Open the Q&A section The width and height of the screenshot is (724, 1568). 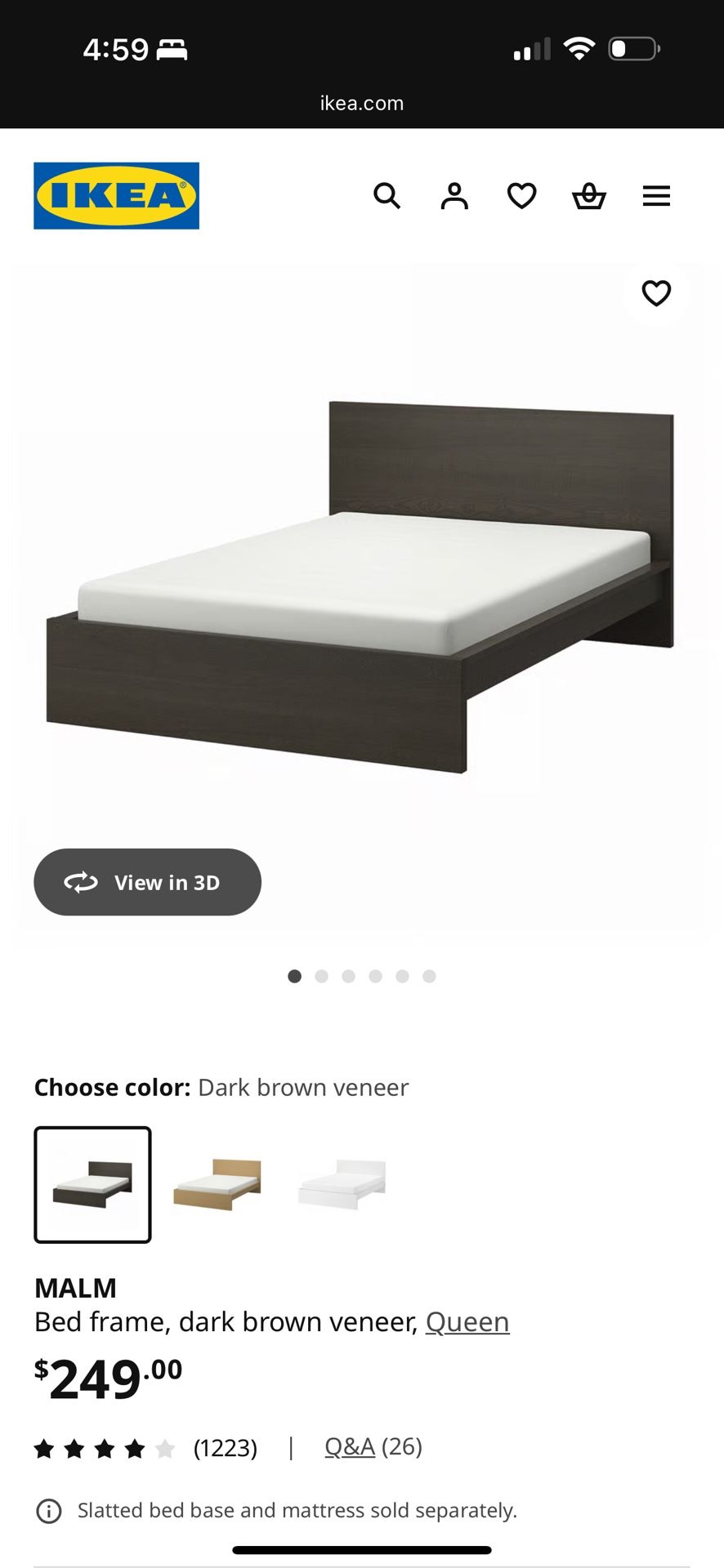coord(349,1447)
